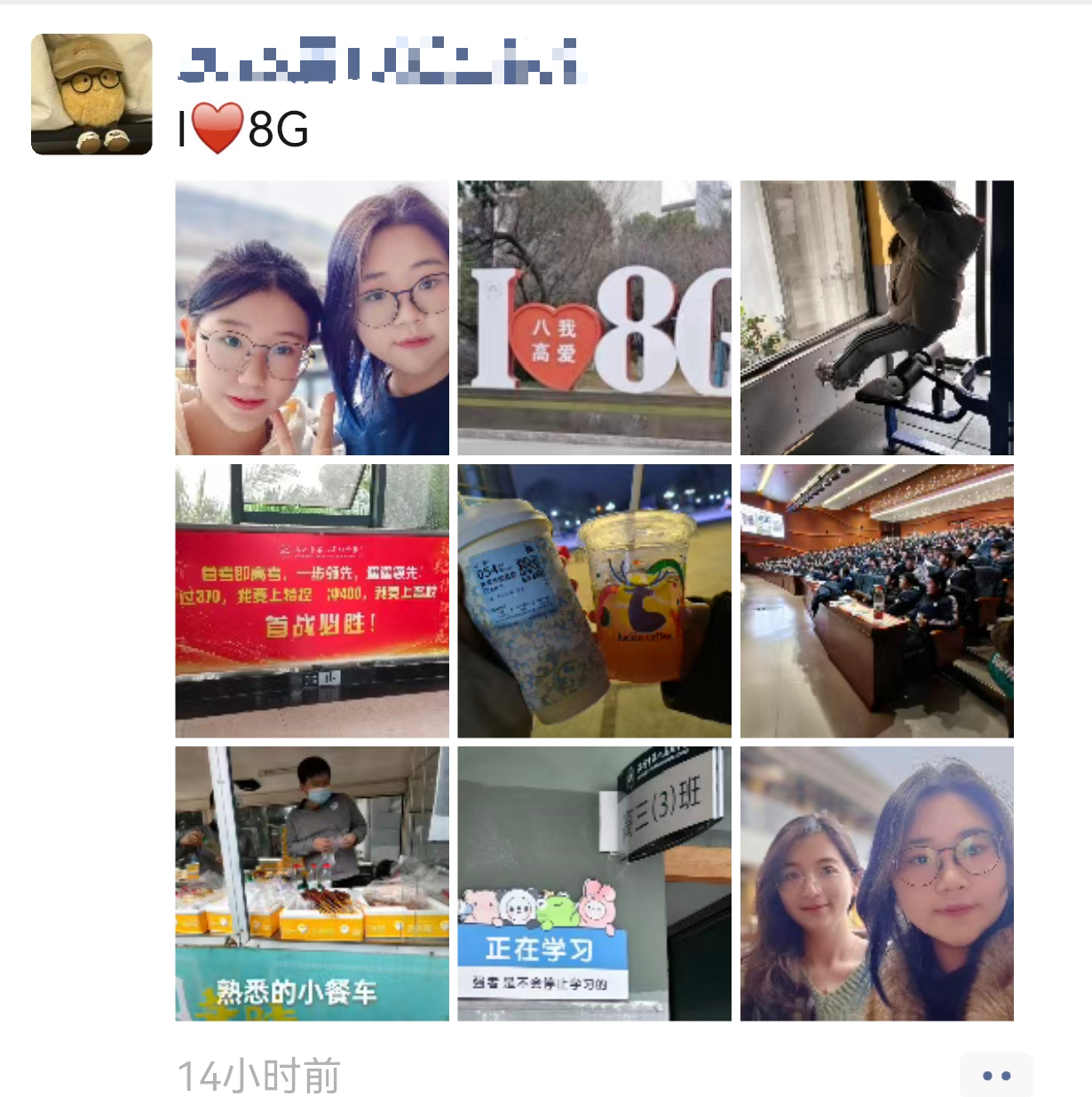Open the photo captioned 熟悉的小餐车
1092x1097 pixels.
(x=312, y=883)
